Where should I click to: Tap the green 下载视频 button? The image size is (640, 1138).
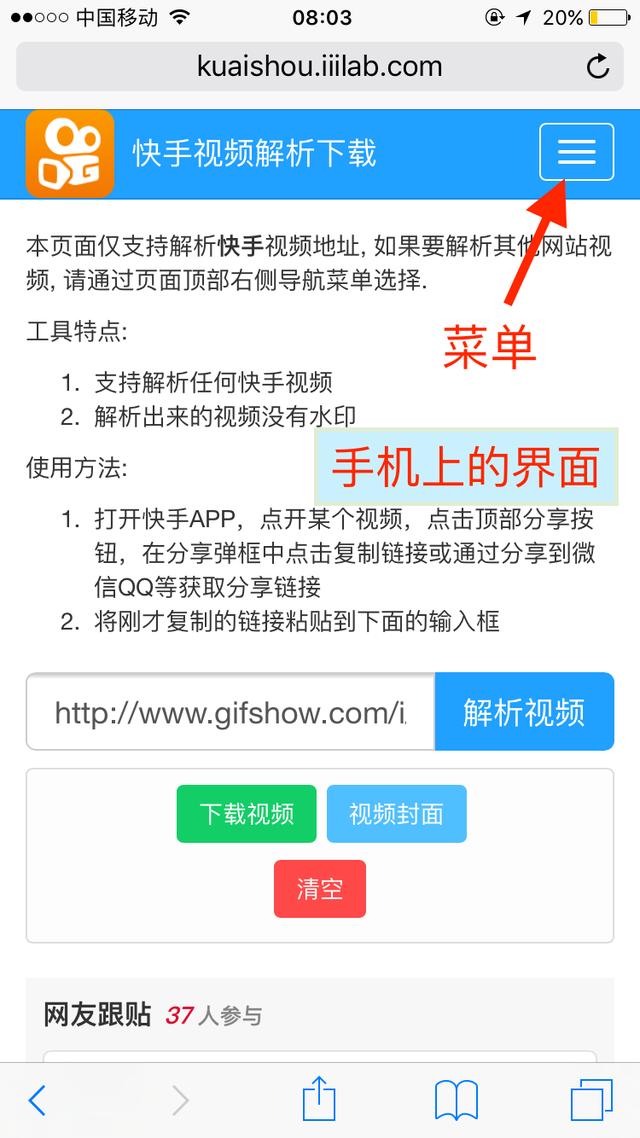[x=246, y=814]
